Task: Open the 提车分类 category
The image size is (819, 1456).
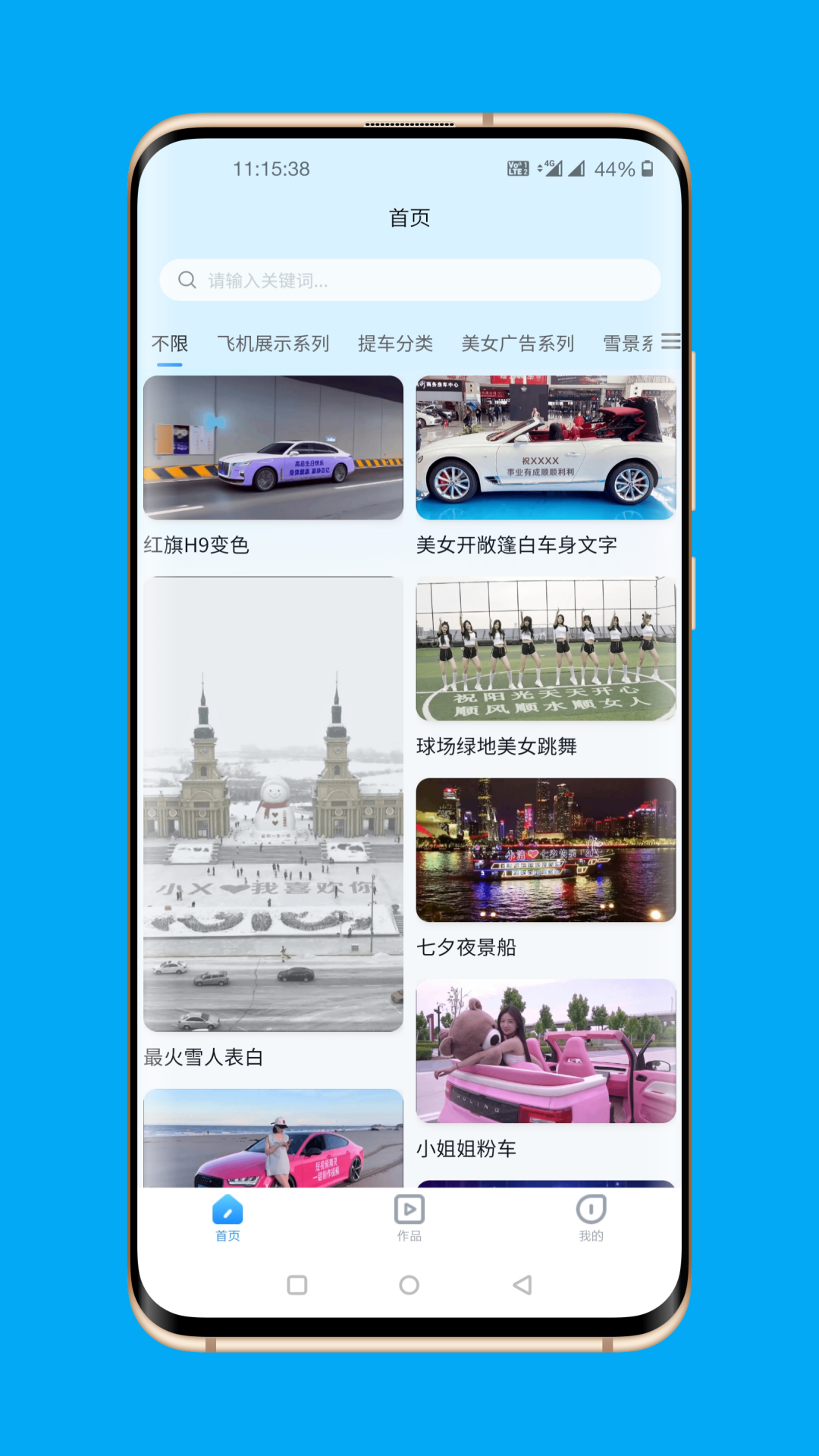Action: click(396, 343)
